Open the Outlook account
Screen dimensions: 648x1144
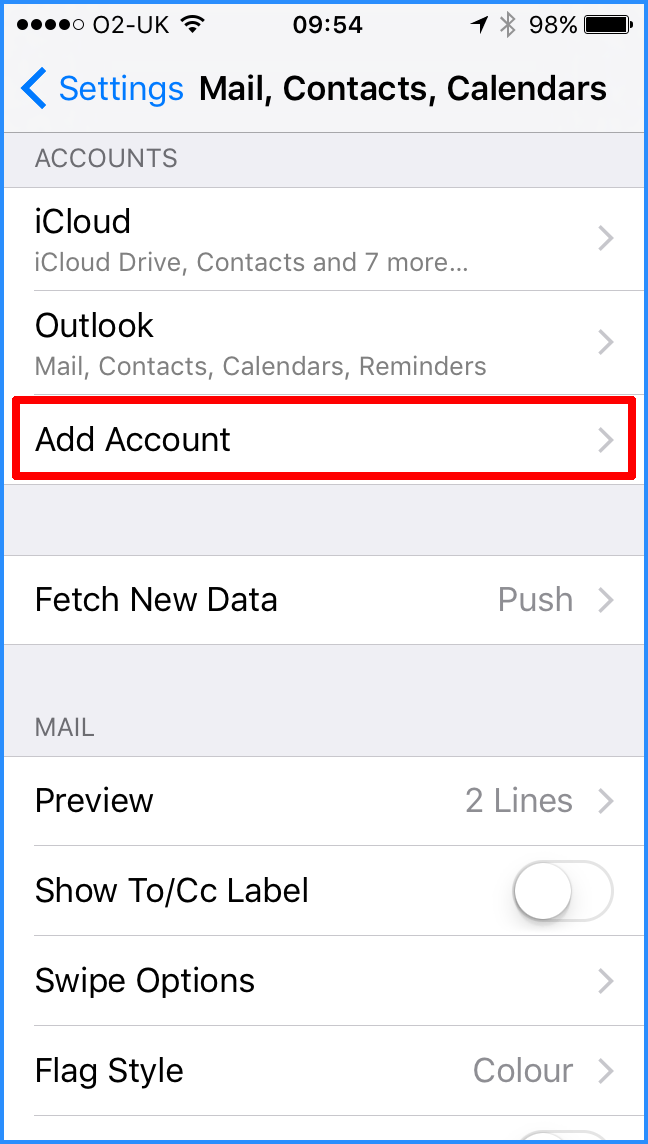tap(324, 342)
